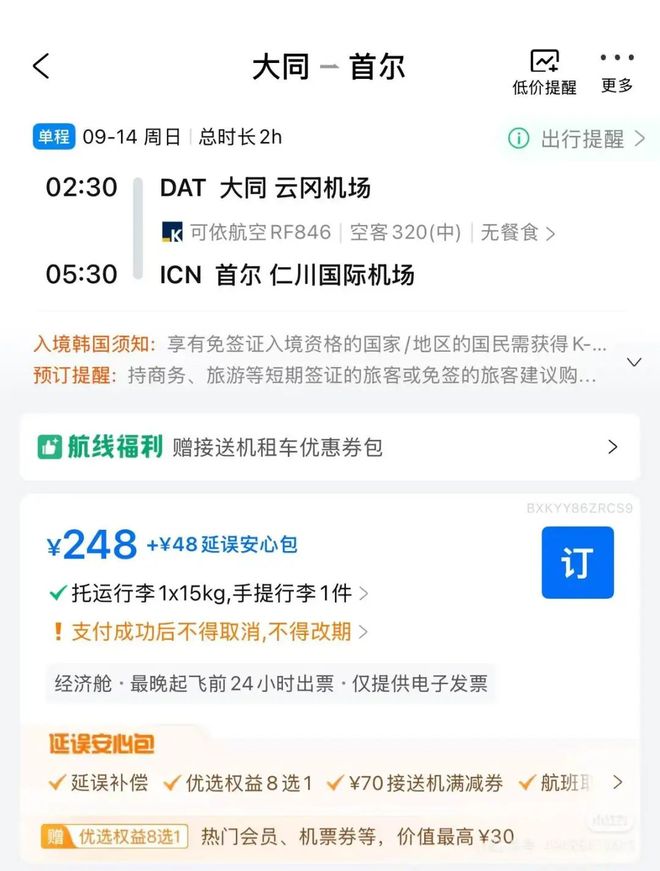Viewport: 660px width, 871px height.
Task: Open 航线福利 coupon pack banner
Action: coord(329,447)
